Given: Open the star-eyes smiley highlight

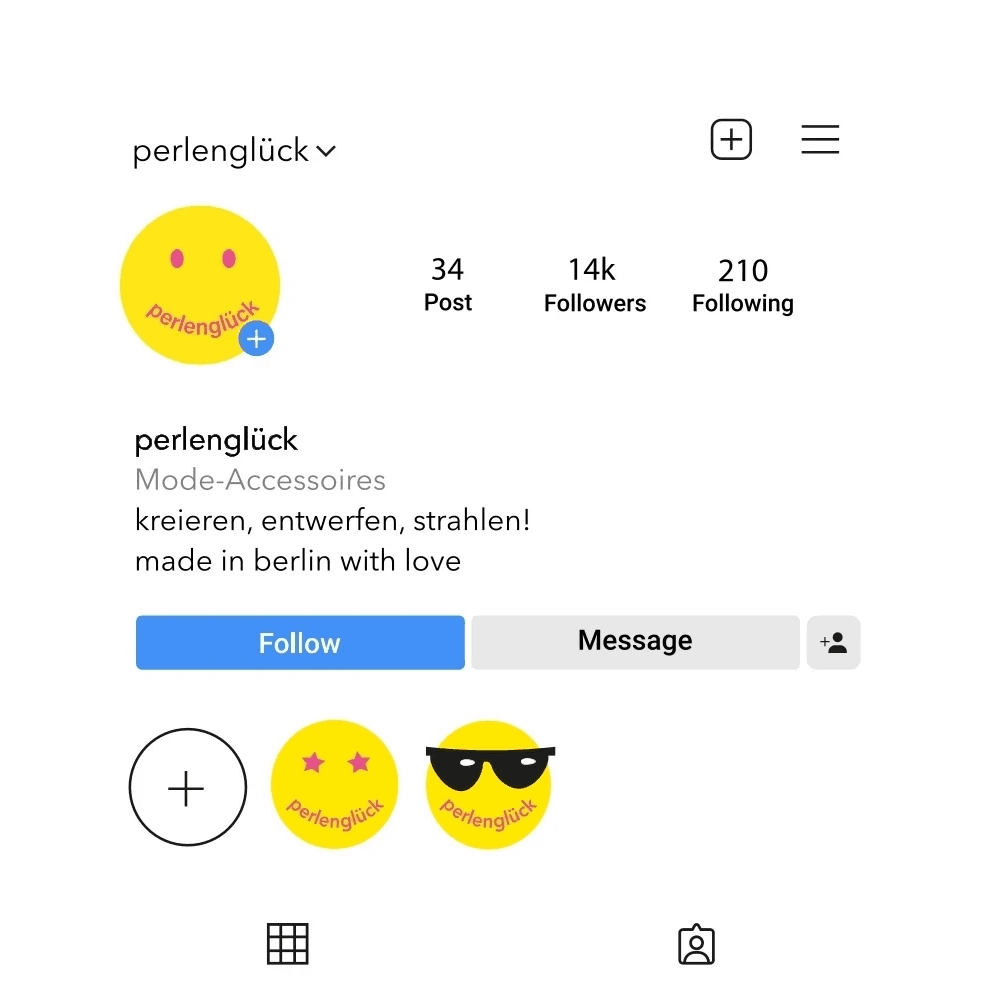Looking at the screenshot, I should point(335,784).
